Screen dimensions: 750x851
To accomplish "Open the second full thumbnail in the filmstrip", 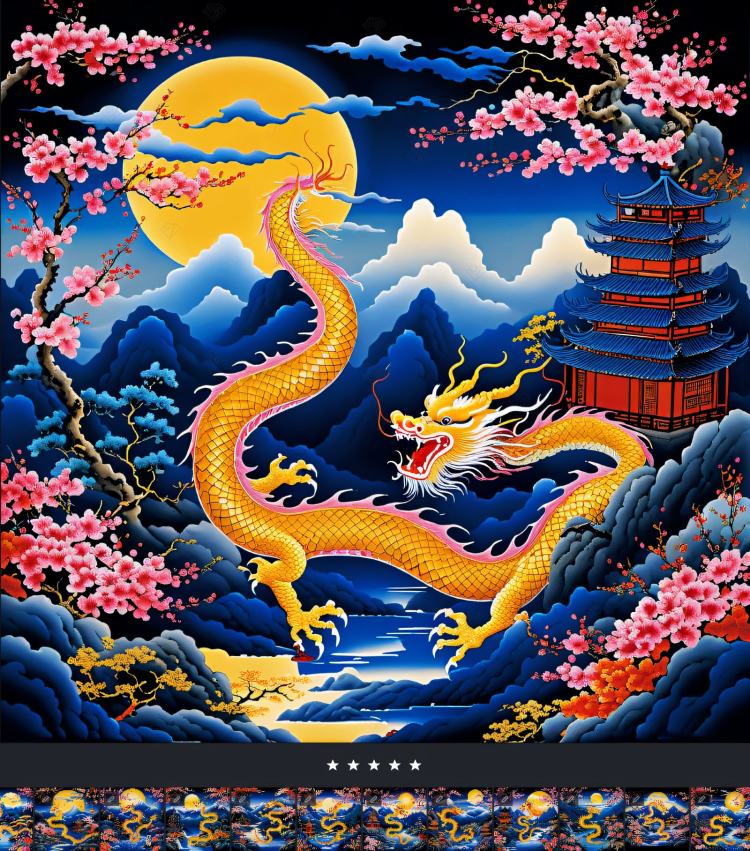I will [x=132, y=820].
